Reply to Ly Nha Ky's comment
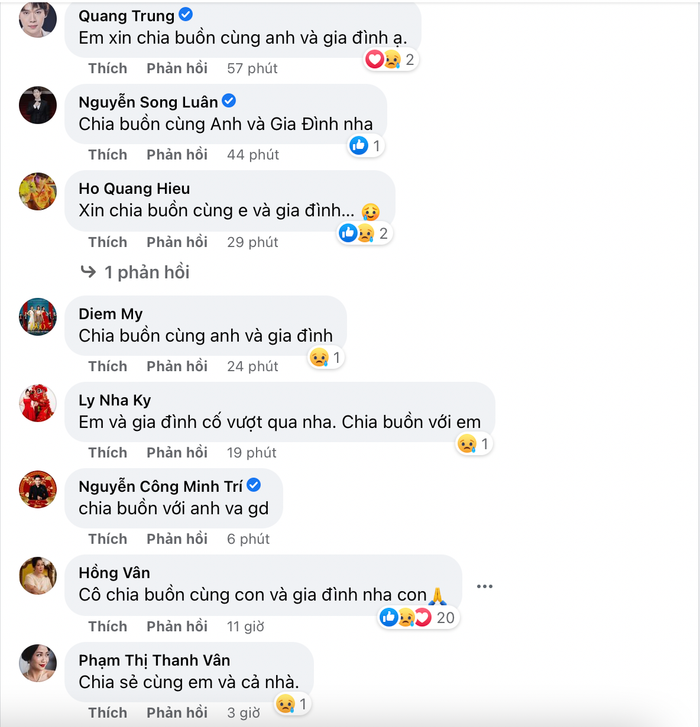This screenshot has width=700, height=727. pos(177,452)
